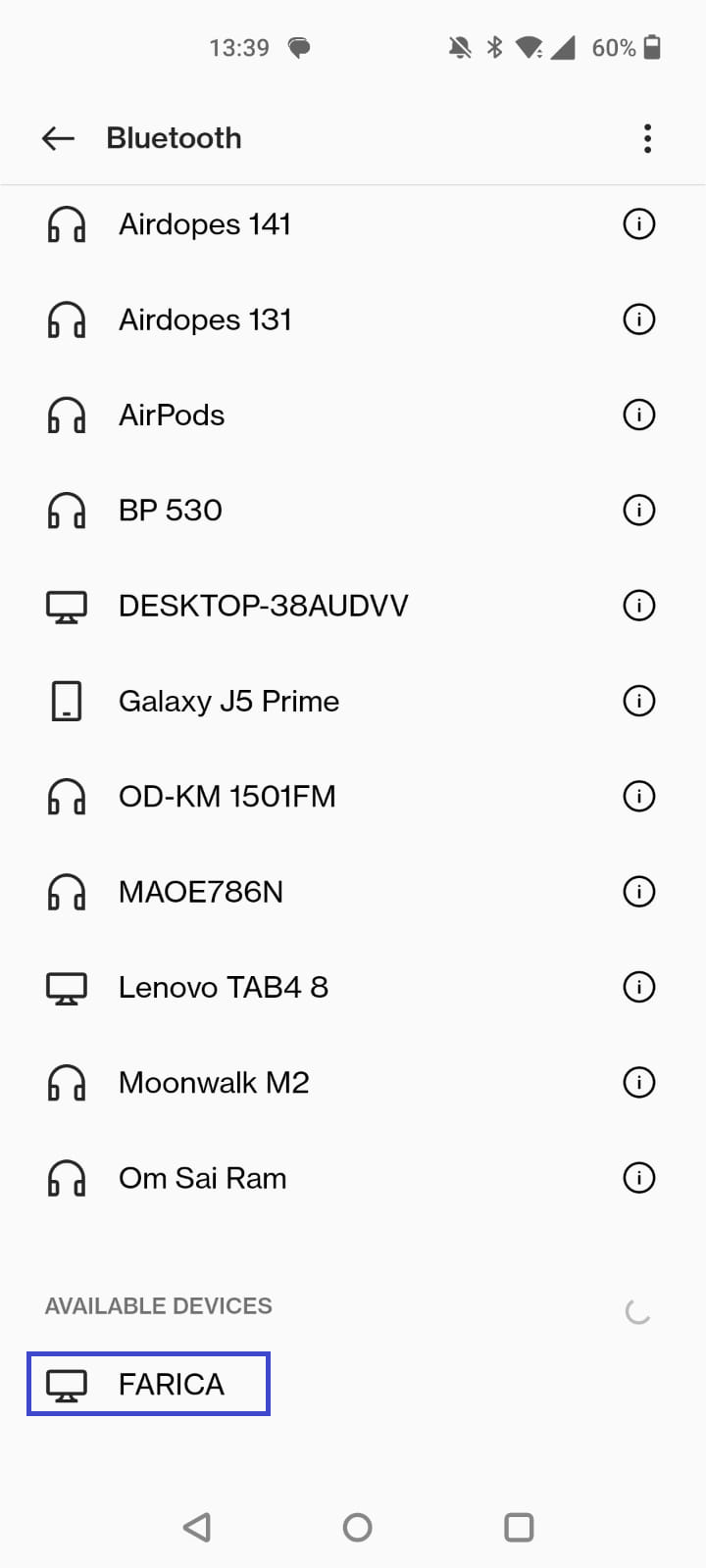Go back from Bluetooth settings
The image size is (706, 1568).
coord(59,138)
